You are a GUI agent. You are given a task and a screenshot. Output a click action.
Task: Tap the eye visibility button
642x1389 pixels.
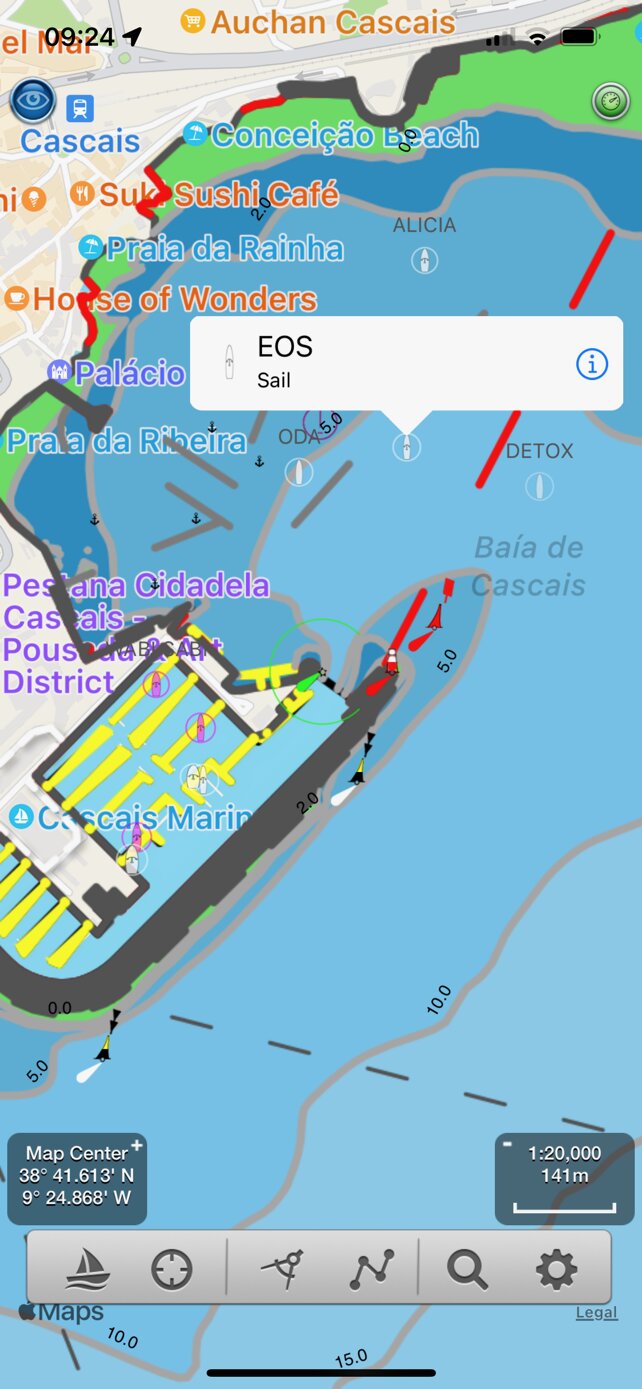32,101
